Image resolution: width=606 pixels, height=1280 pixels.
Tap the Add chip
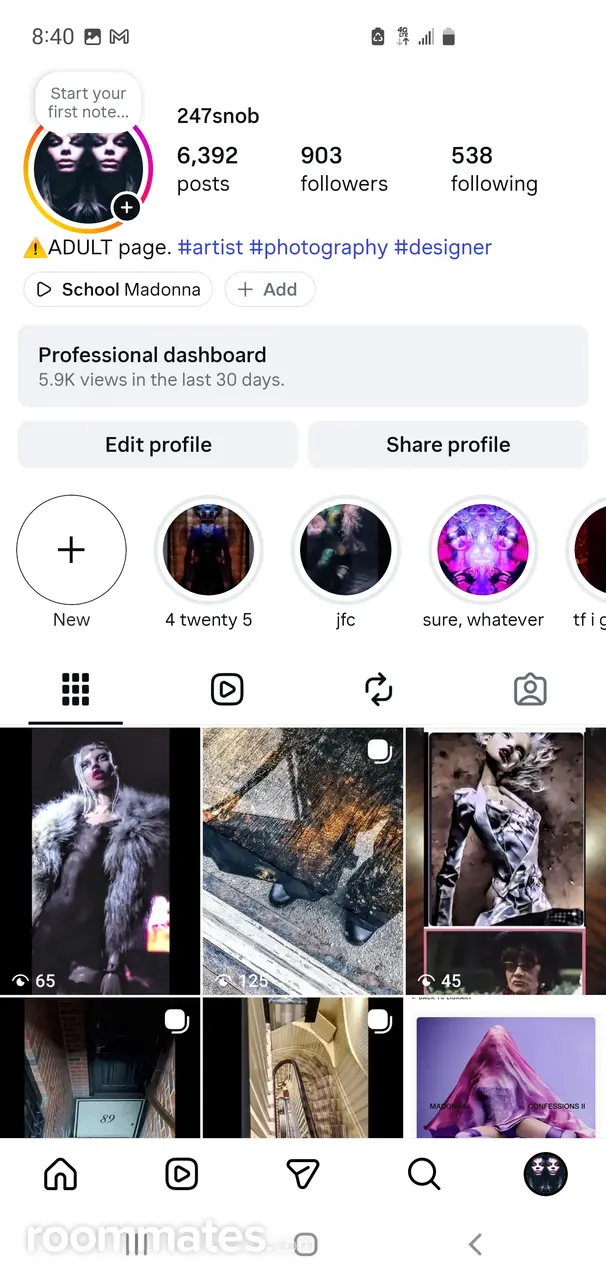click(270, 290)
